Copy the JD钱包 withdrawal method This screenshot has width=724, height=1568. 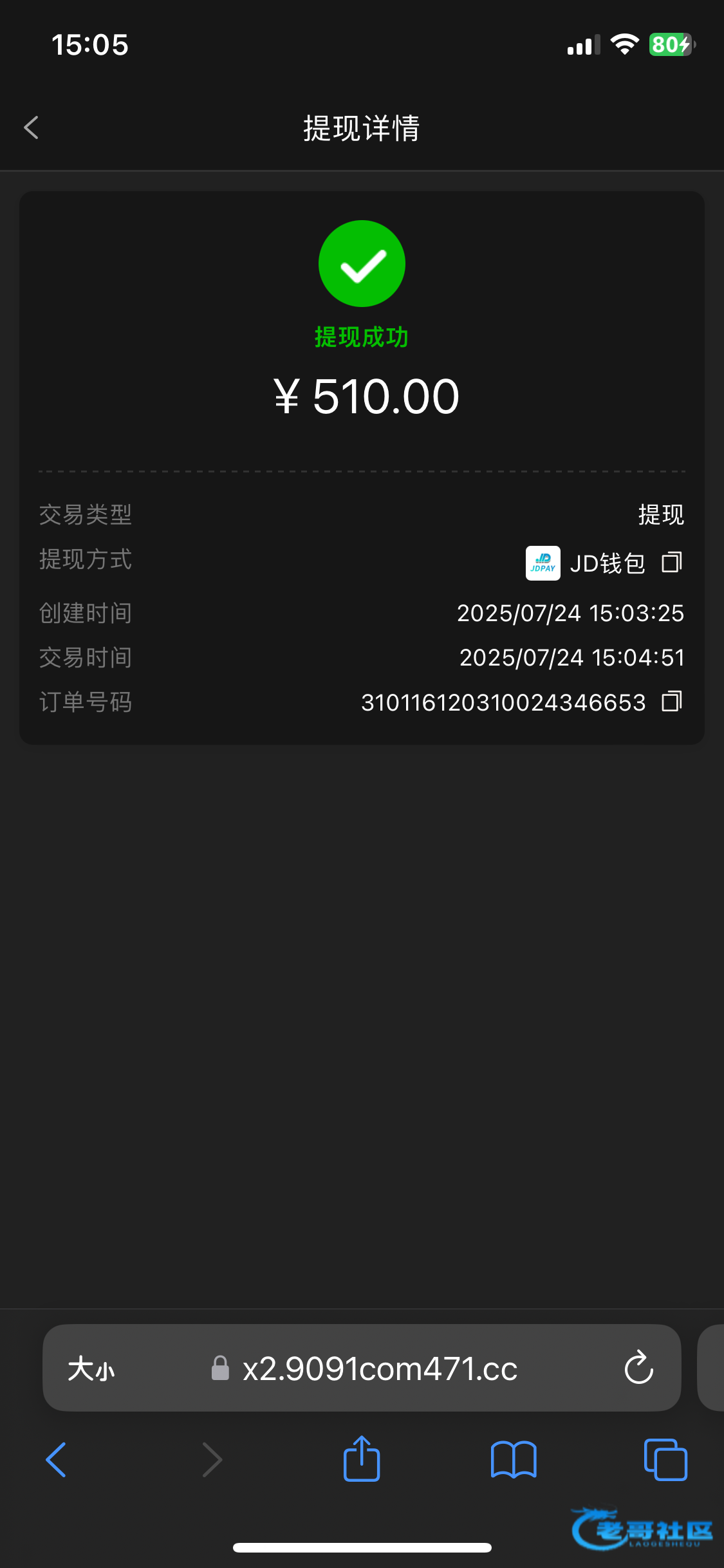click(x=671, y=563)
